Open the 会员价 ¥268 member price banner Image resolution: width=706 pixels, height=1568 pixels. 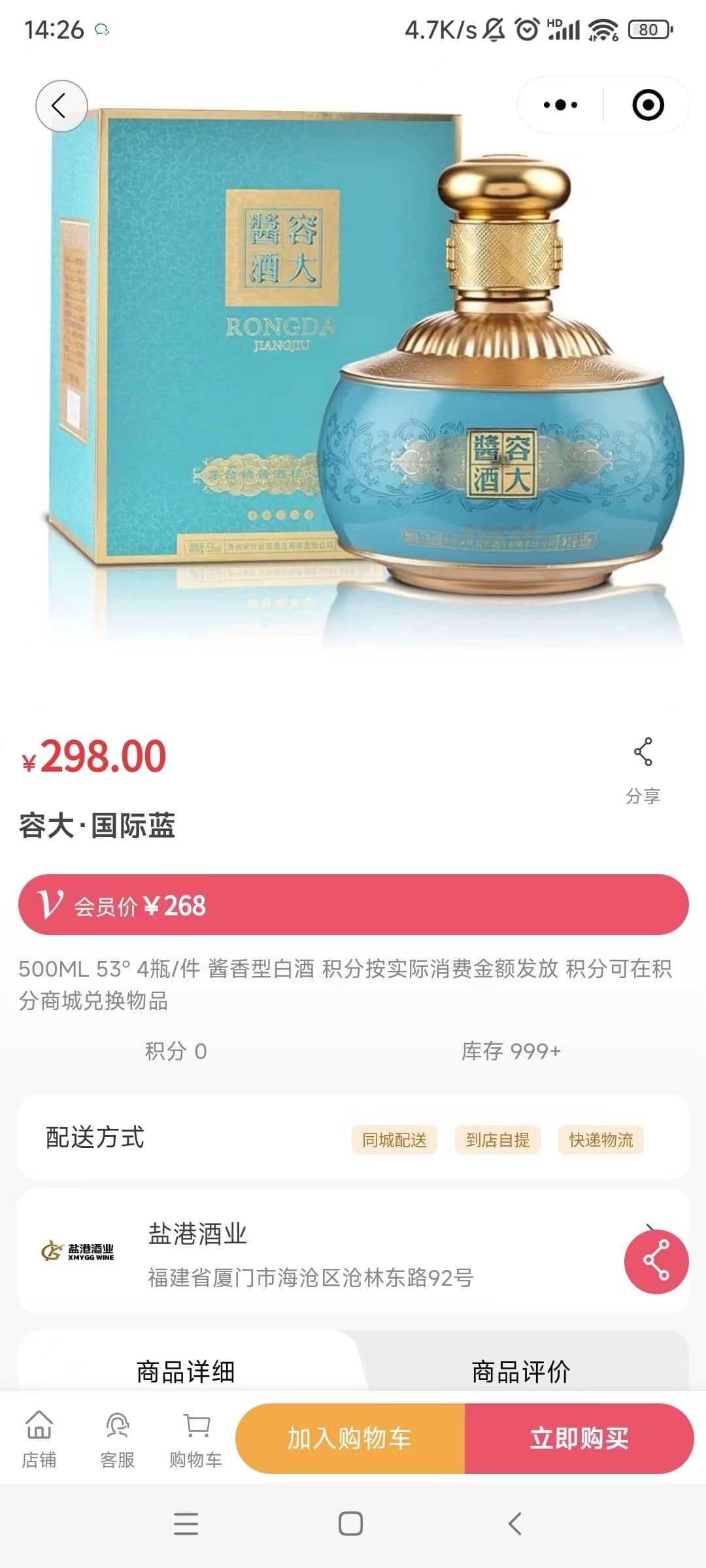(353, 905)
